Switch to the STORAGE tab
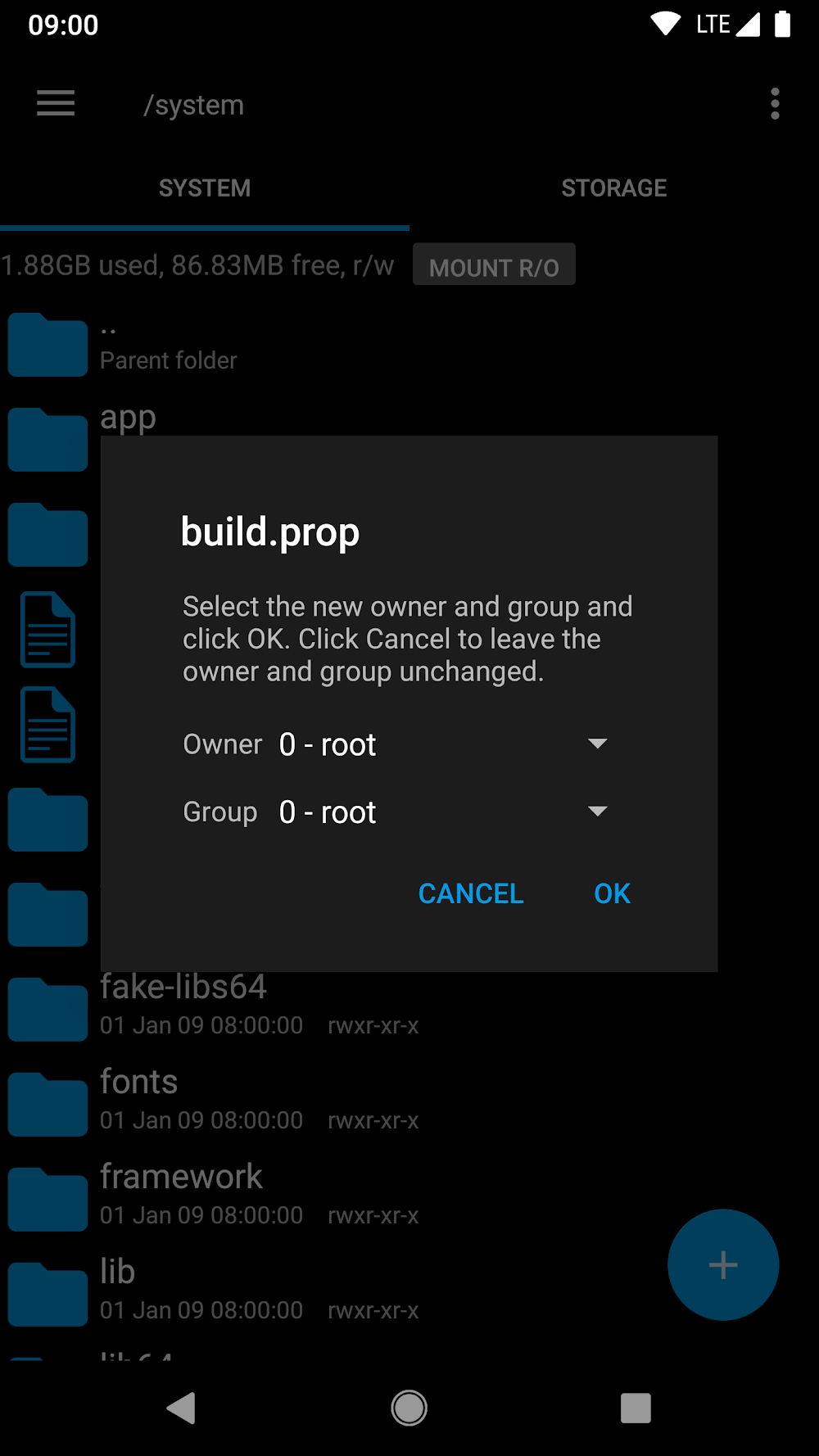 click(x=613, y=188)
